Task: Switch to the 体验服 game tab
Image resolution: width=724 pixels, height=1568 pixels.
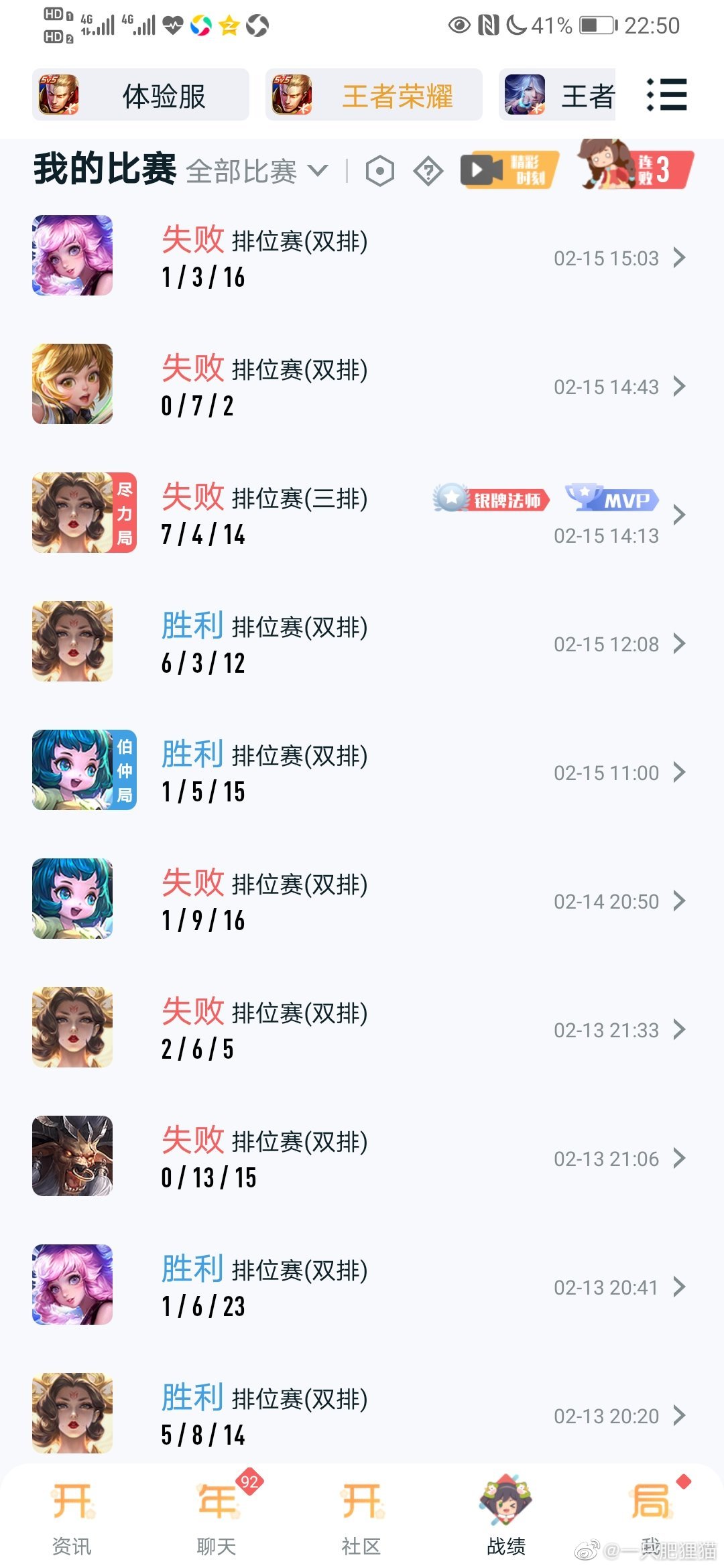Action: click(141, 95)
